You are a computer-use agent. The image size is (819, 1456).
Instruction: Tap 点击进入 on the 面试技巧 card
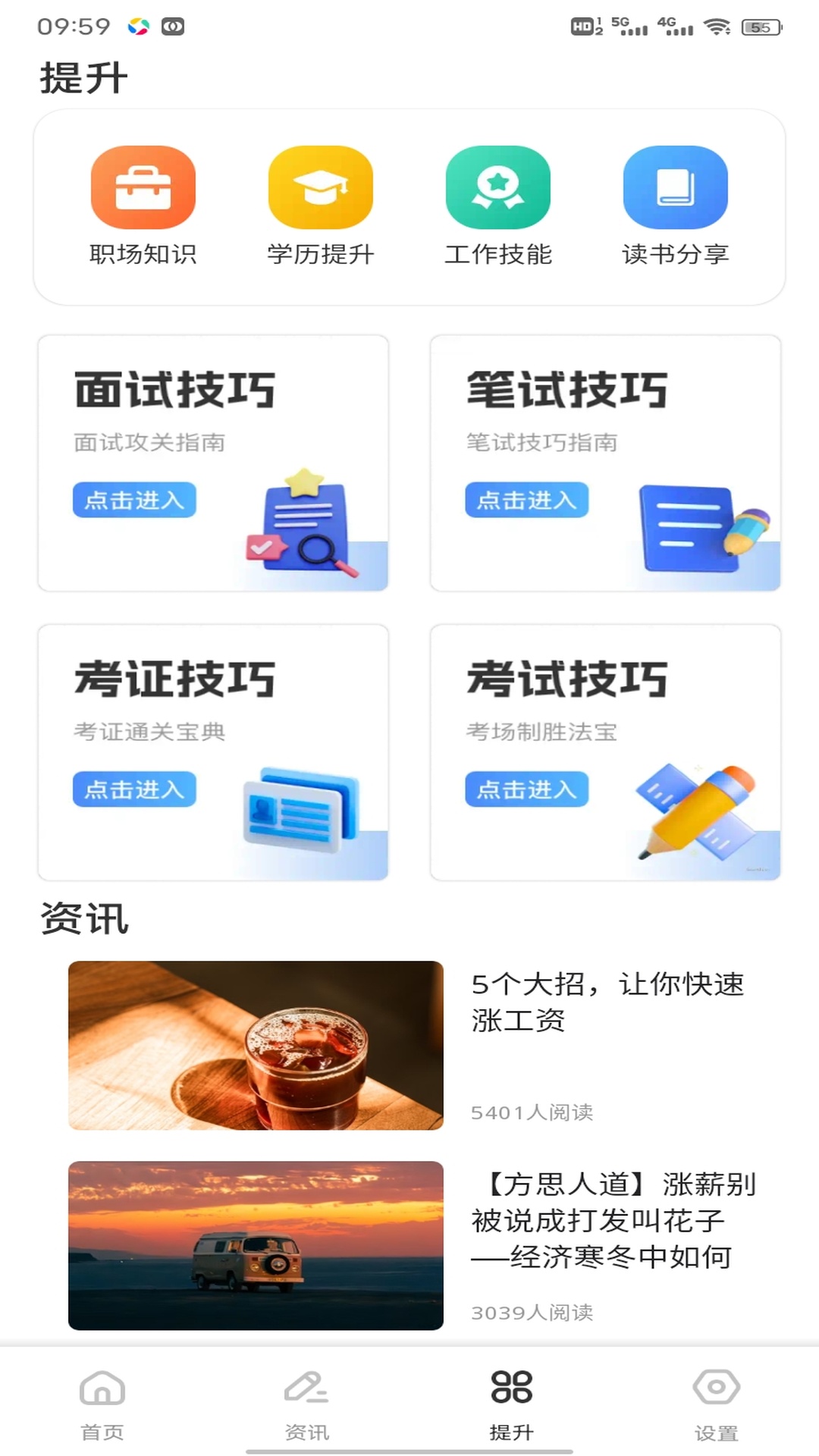[133, 500]
